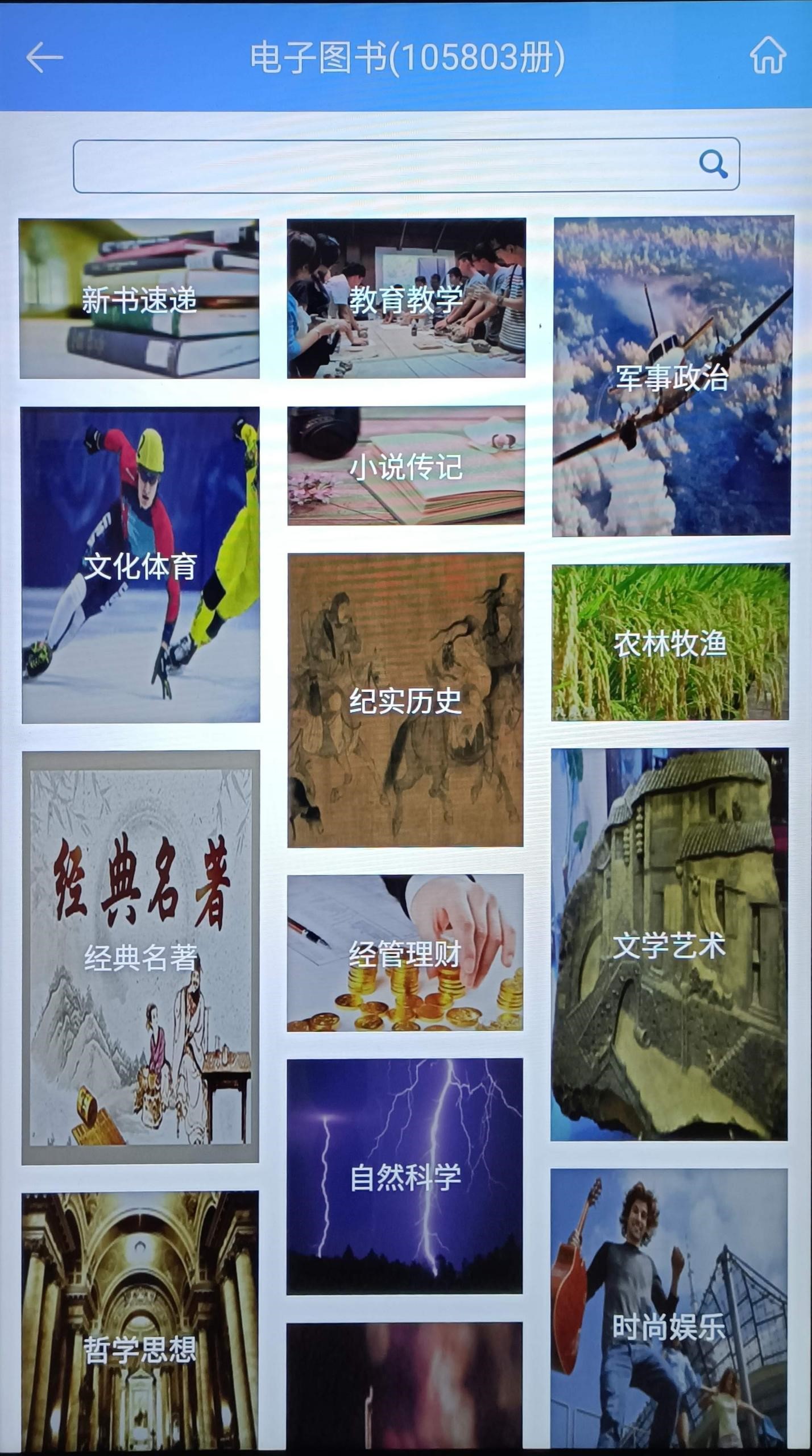Open the 经管理财 tile
The image size is (812, 1456).
(x=405, y=953)
